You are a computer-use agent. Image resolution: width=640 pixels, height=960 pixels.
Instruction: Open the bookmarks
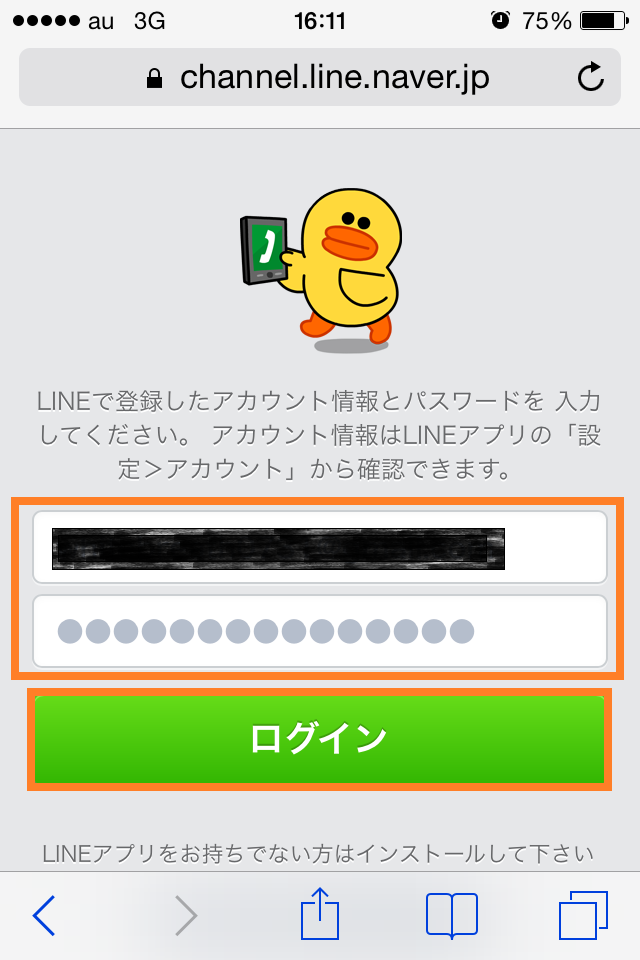tap(451, 915)
